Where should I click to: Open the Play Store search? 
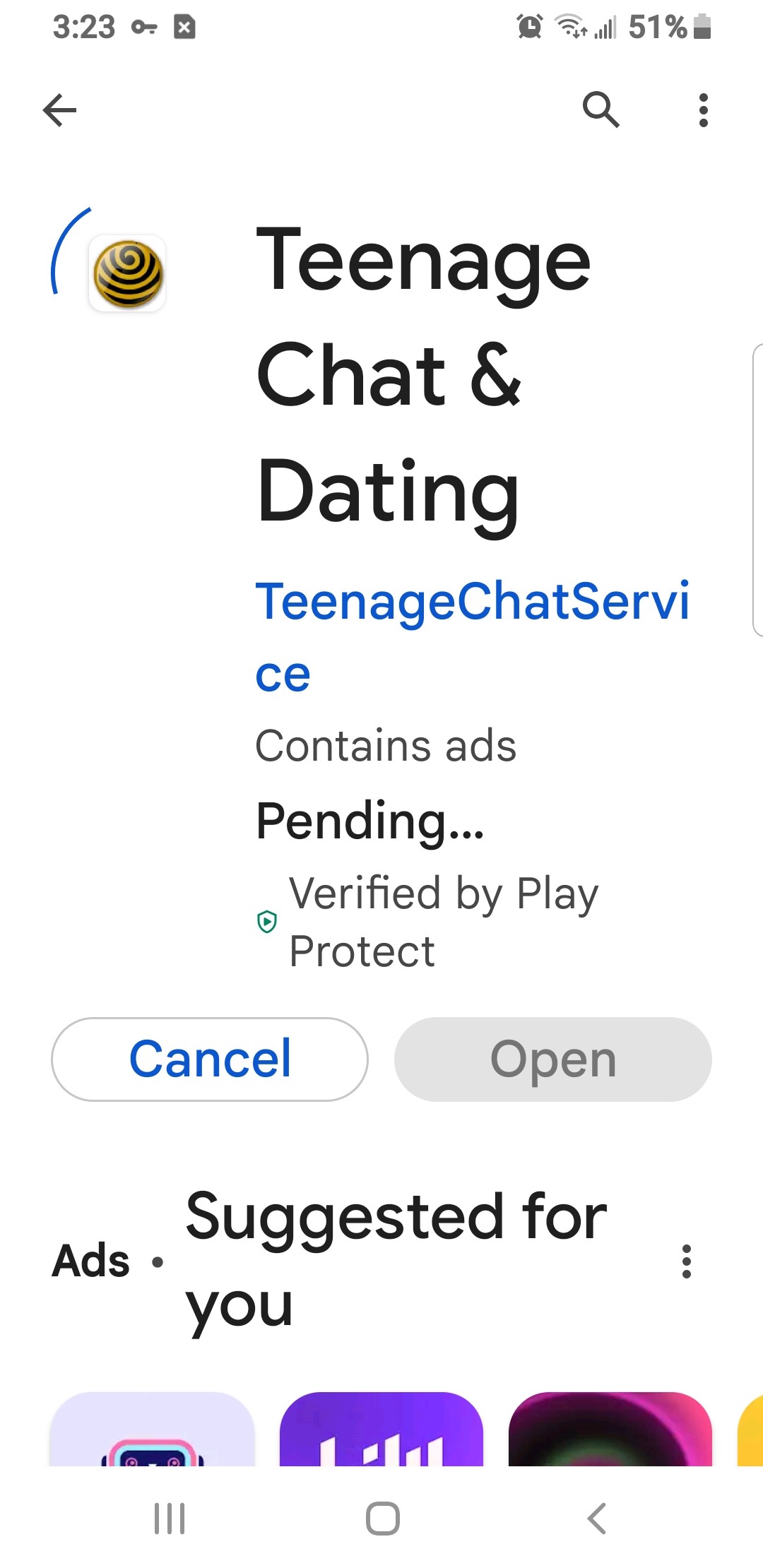point(601,109)
